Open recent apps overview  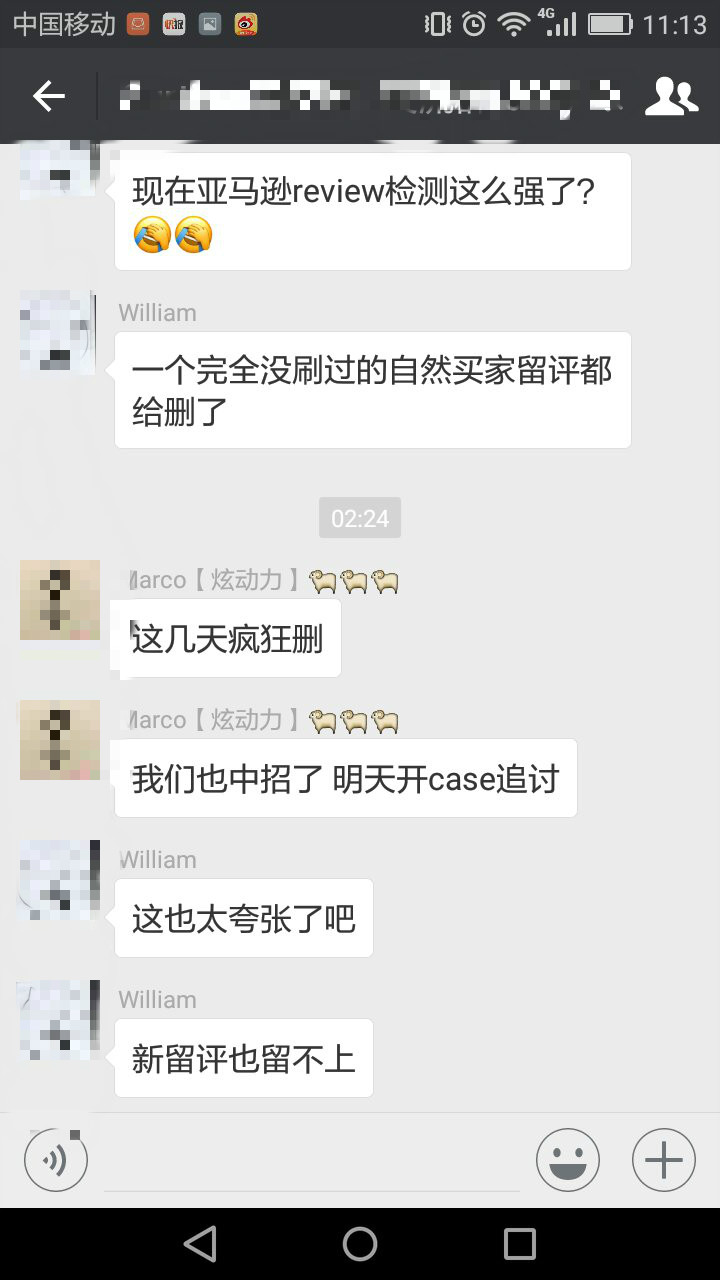[x=519, y=1243]
